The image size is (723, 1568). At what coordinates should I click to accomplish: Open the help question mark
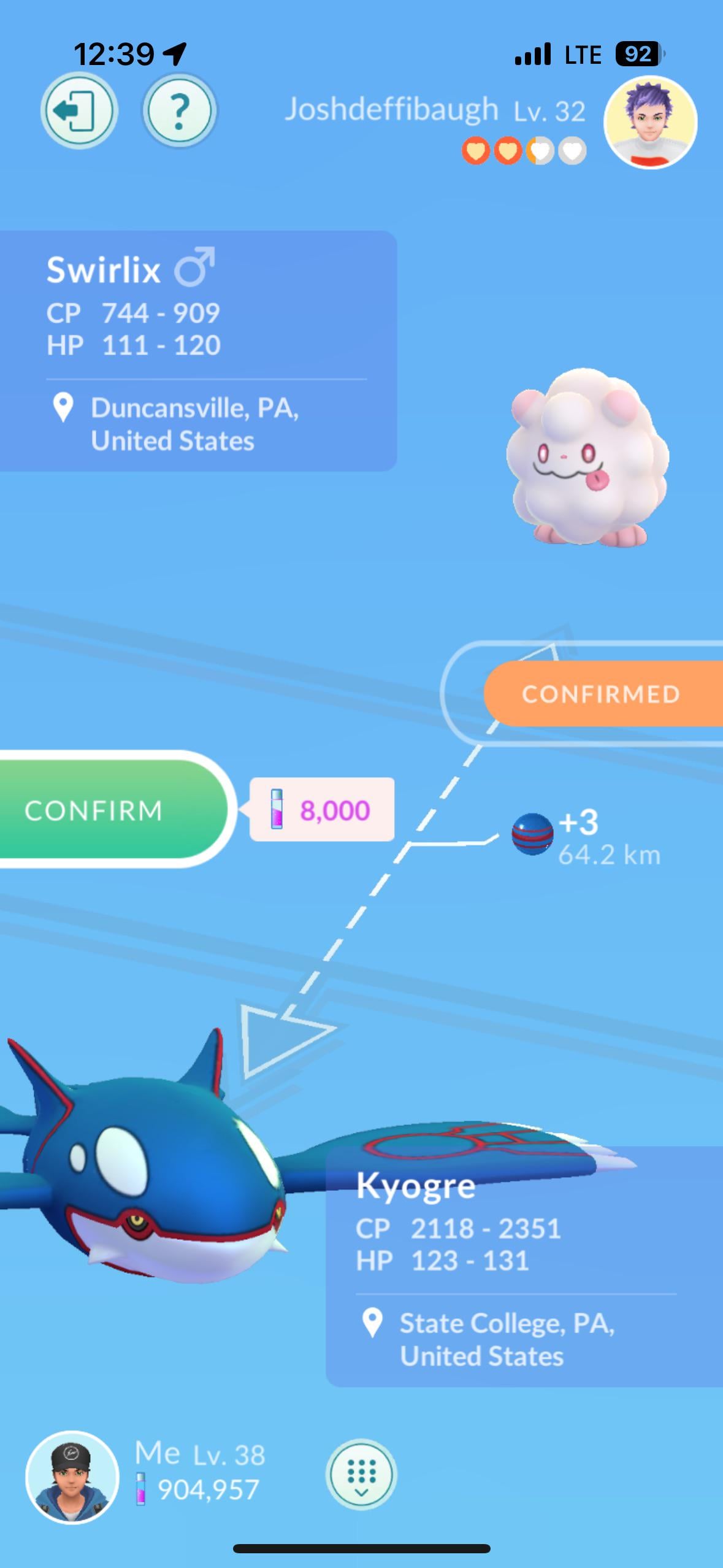click(x=179, y=111)
